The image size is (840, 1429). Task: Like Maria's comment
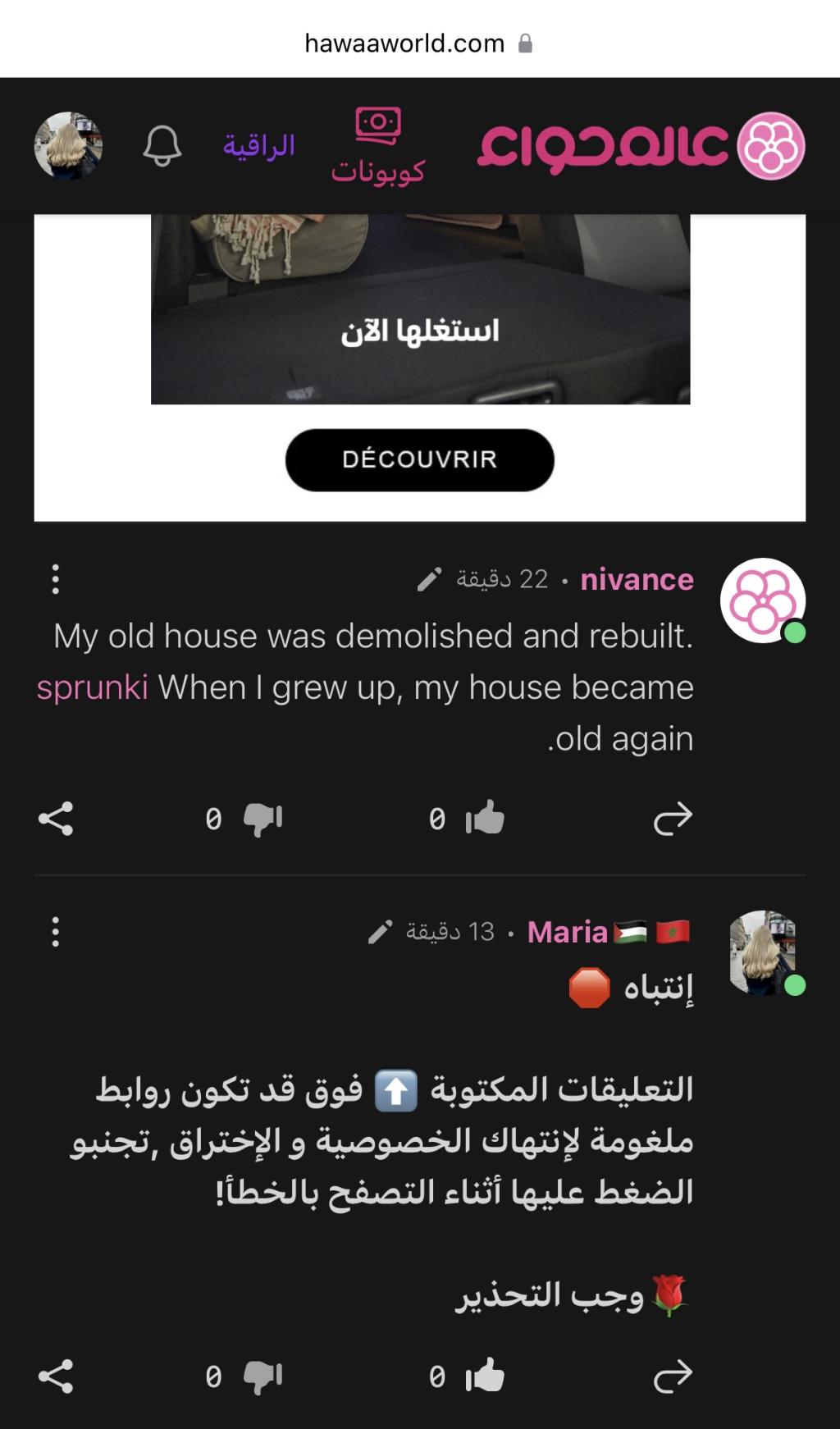click(485, 1375)
